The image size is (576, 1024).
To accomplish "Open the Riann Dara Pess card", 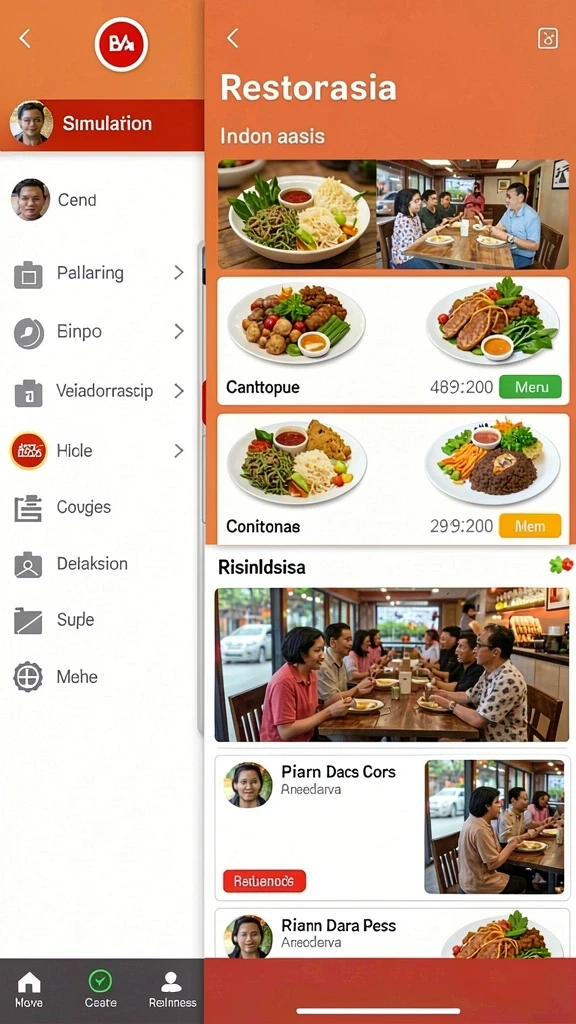I will coord(392,933).
